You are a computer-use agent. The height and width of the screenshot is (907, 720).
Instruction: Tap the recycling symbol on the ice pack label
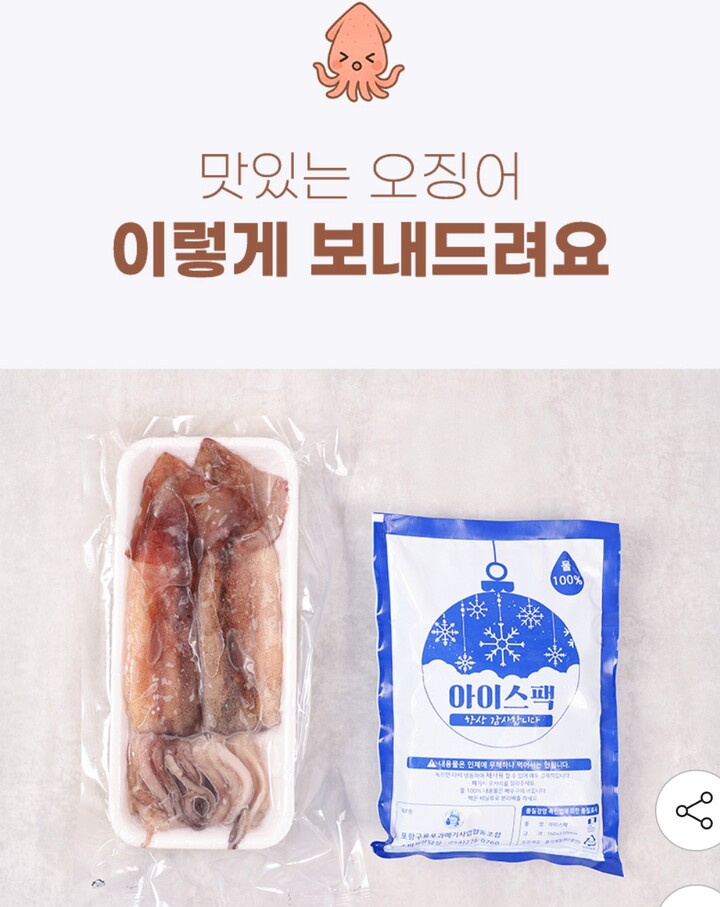(x=588, y=844)
